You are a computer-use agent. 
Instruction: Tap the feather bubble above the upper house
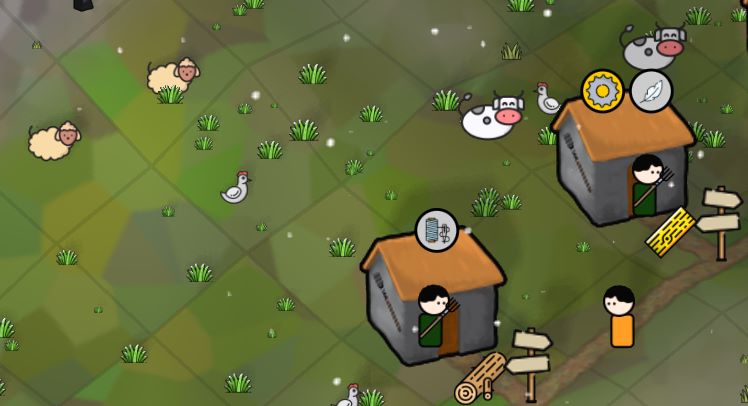point(651,91)
